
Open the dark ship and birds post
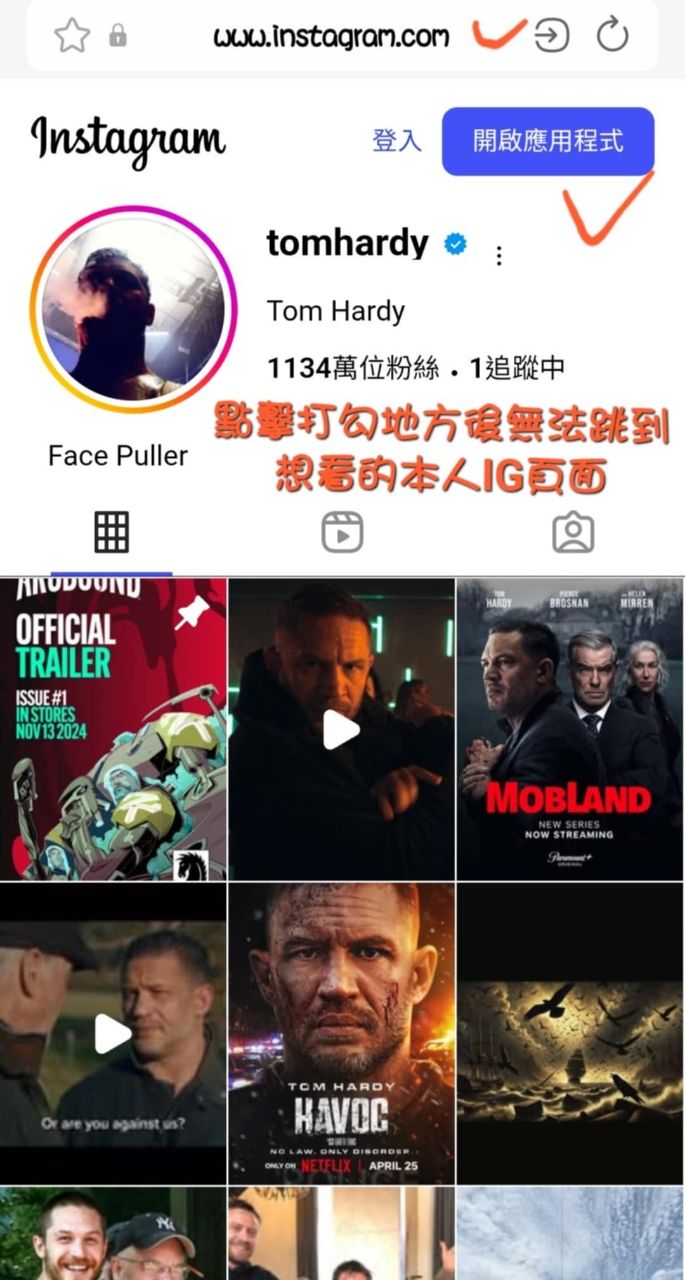[570, 1033]
